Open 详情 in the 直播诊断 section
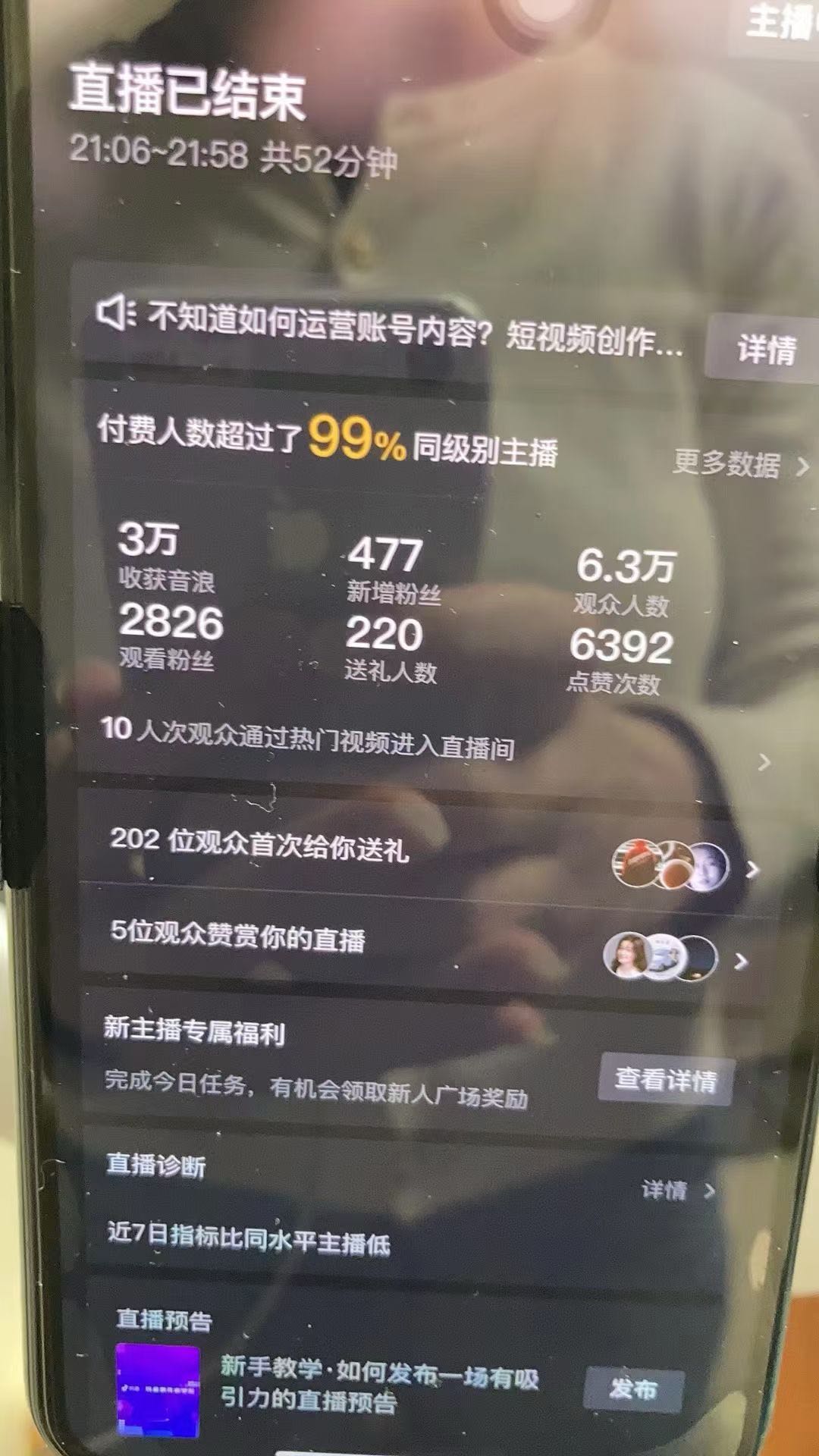This screenshot has height=1456, width=819. pos(676,1191)
